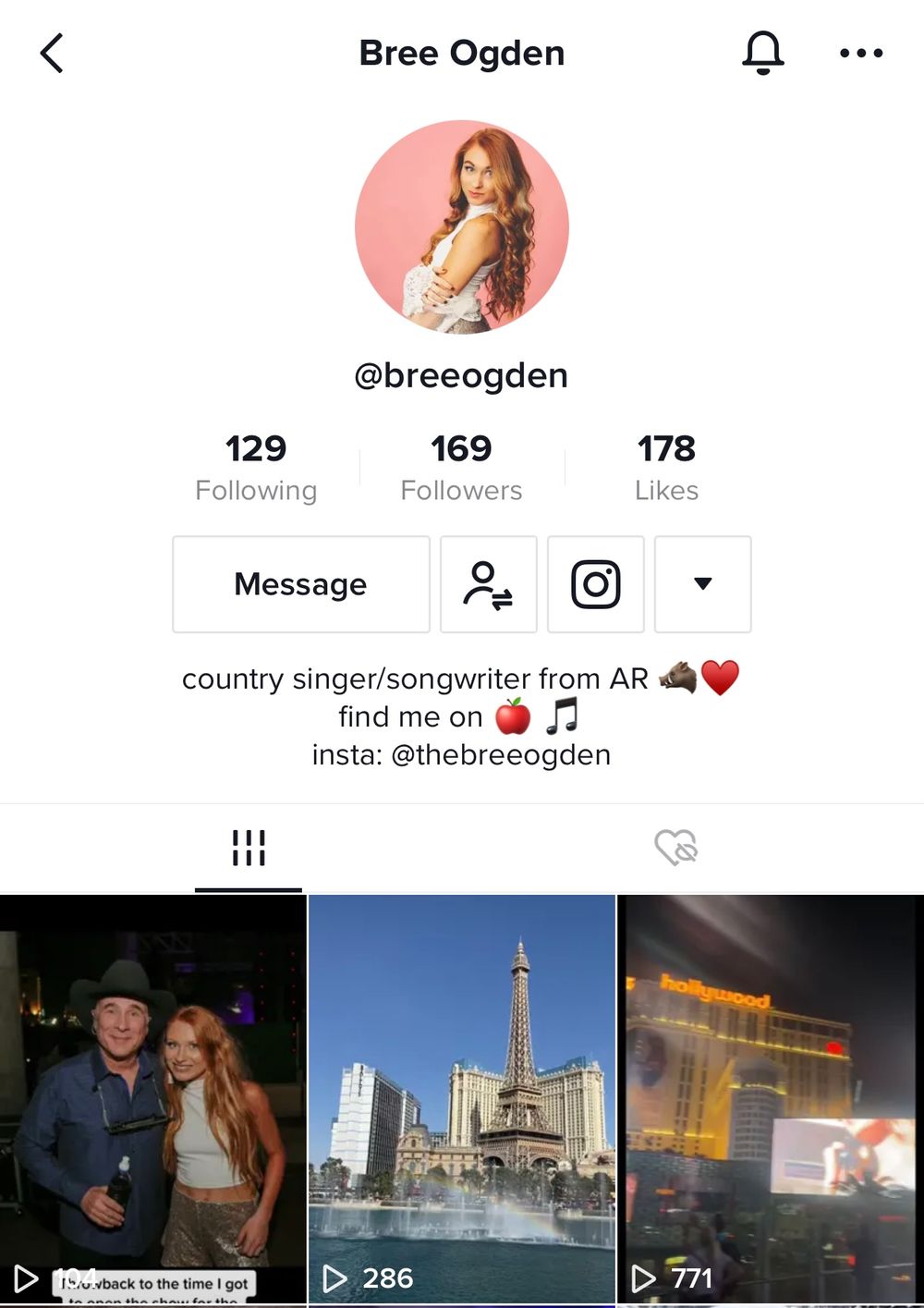Switch to the videos grid tab
Viewport: 924px width, 1308px height.
pos(249,848)
